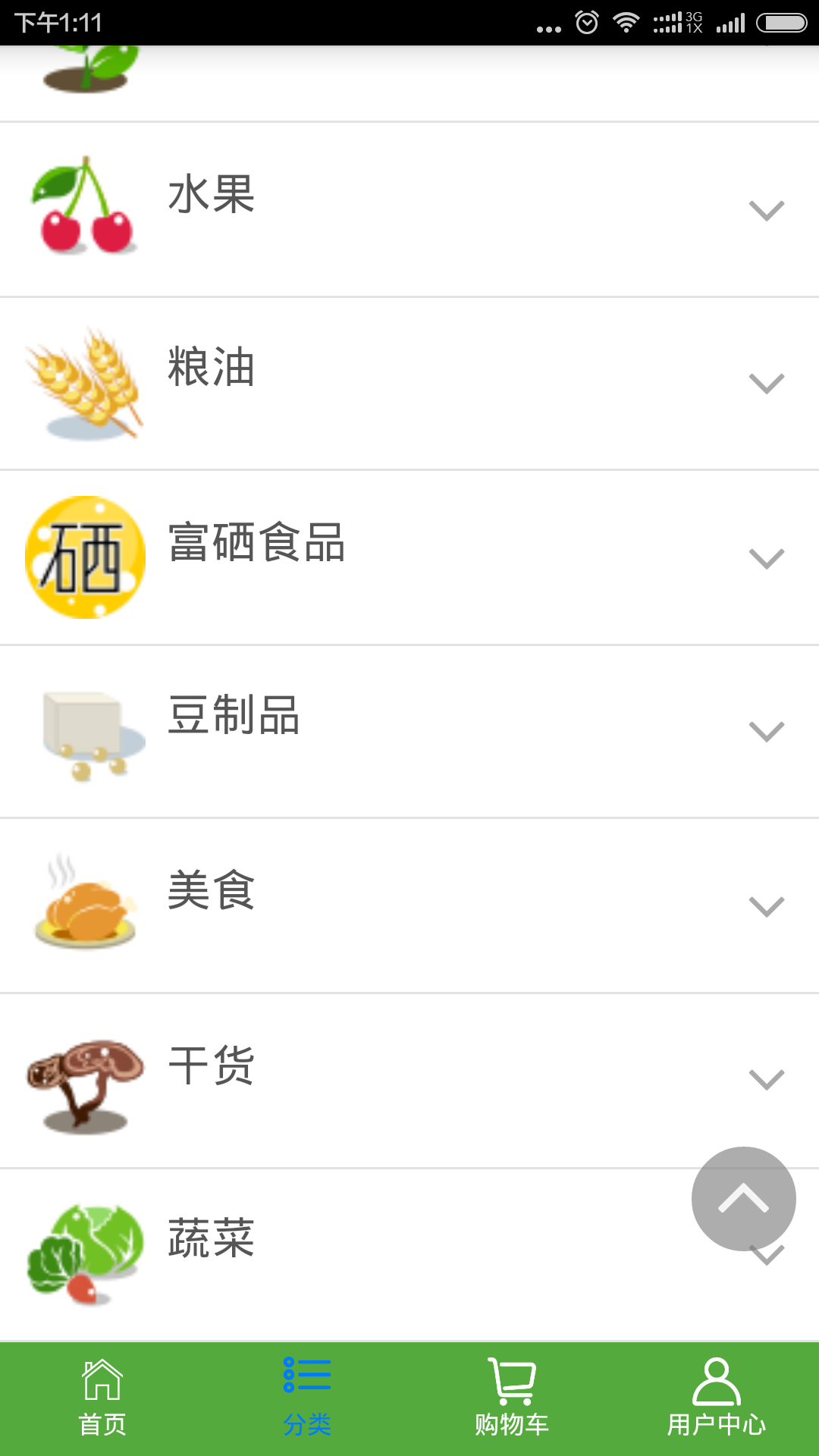Open the 购物车 shopping cart
This screenshot has width=819, height=1456.
[x=512, y=1399]
